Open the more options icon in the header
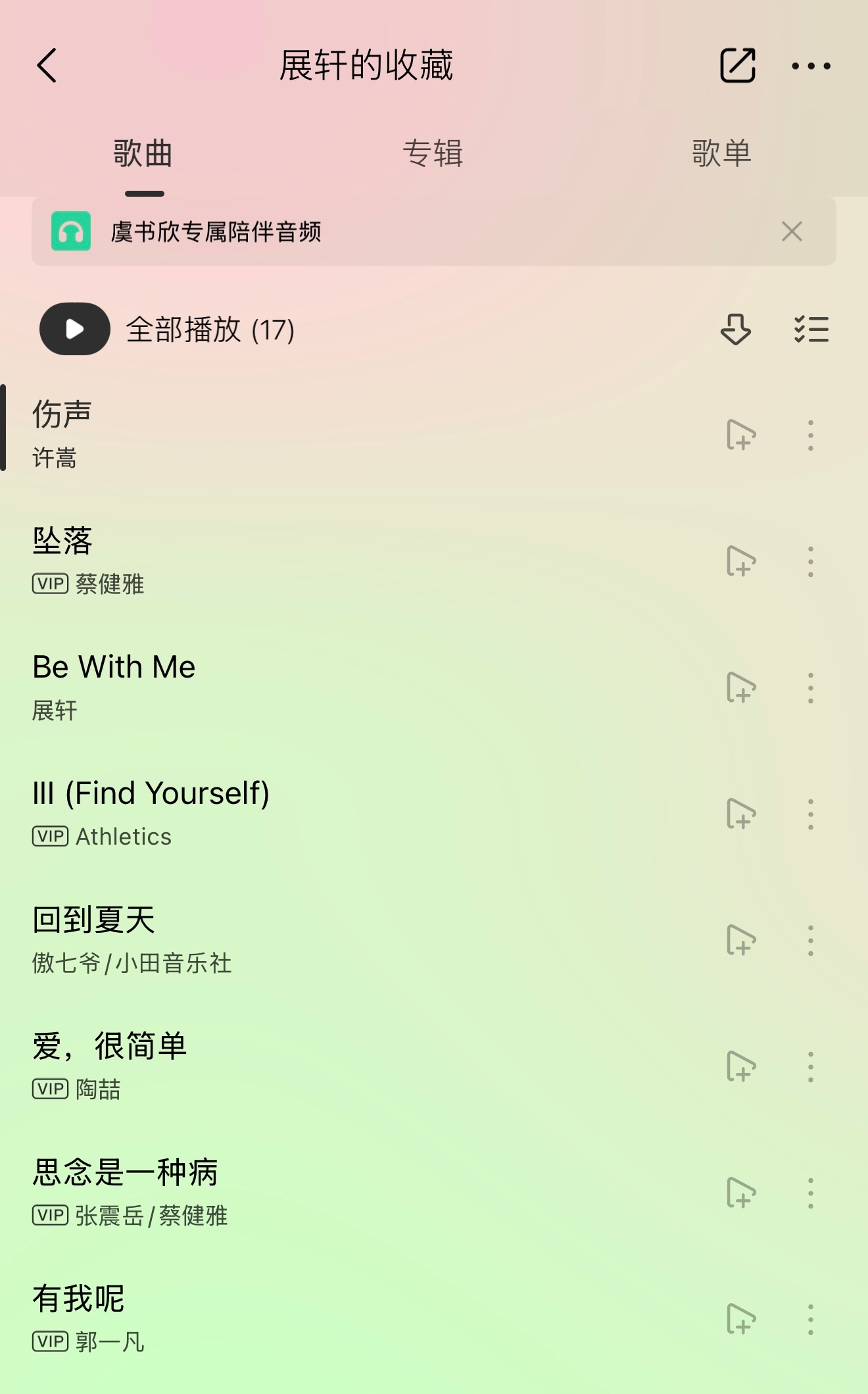The height and width of the screenshot is (1394, 868). (x=811, y=66)
